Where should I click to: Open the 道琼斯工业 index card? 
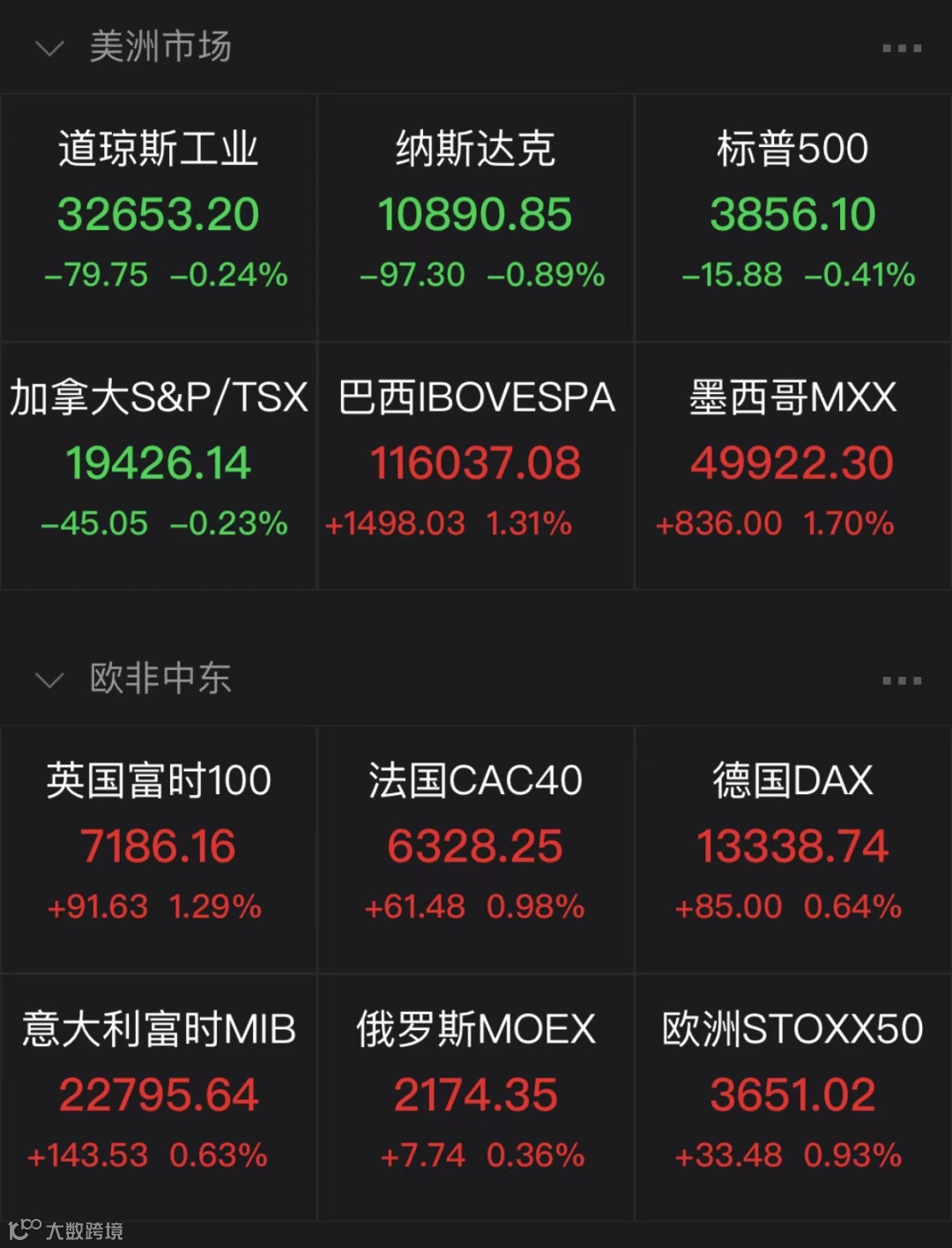[159, 218]
